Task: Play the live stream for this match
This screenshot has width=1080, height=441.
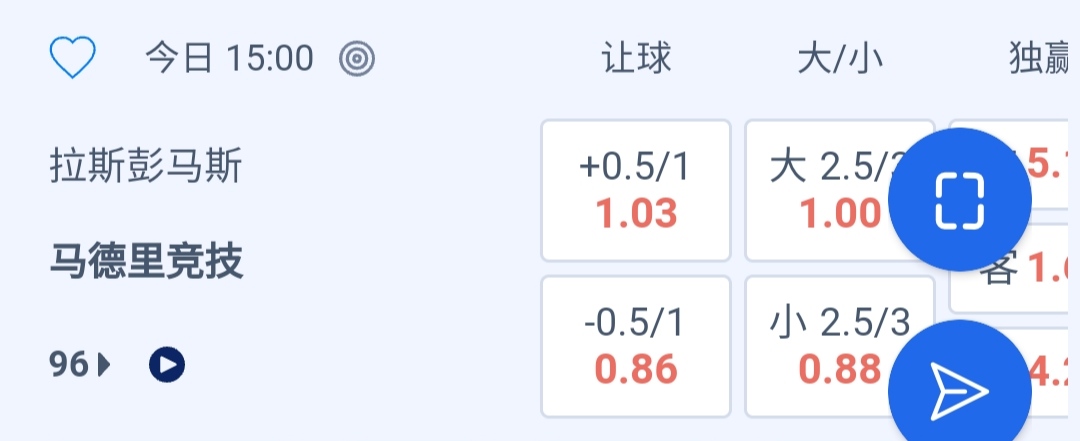Action: [167, 366]
